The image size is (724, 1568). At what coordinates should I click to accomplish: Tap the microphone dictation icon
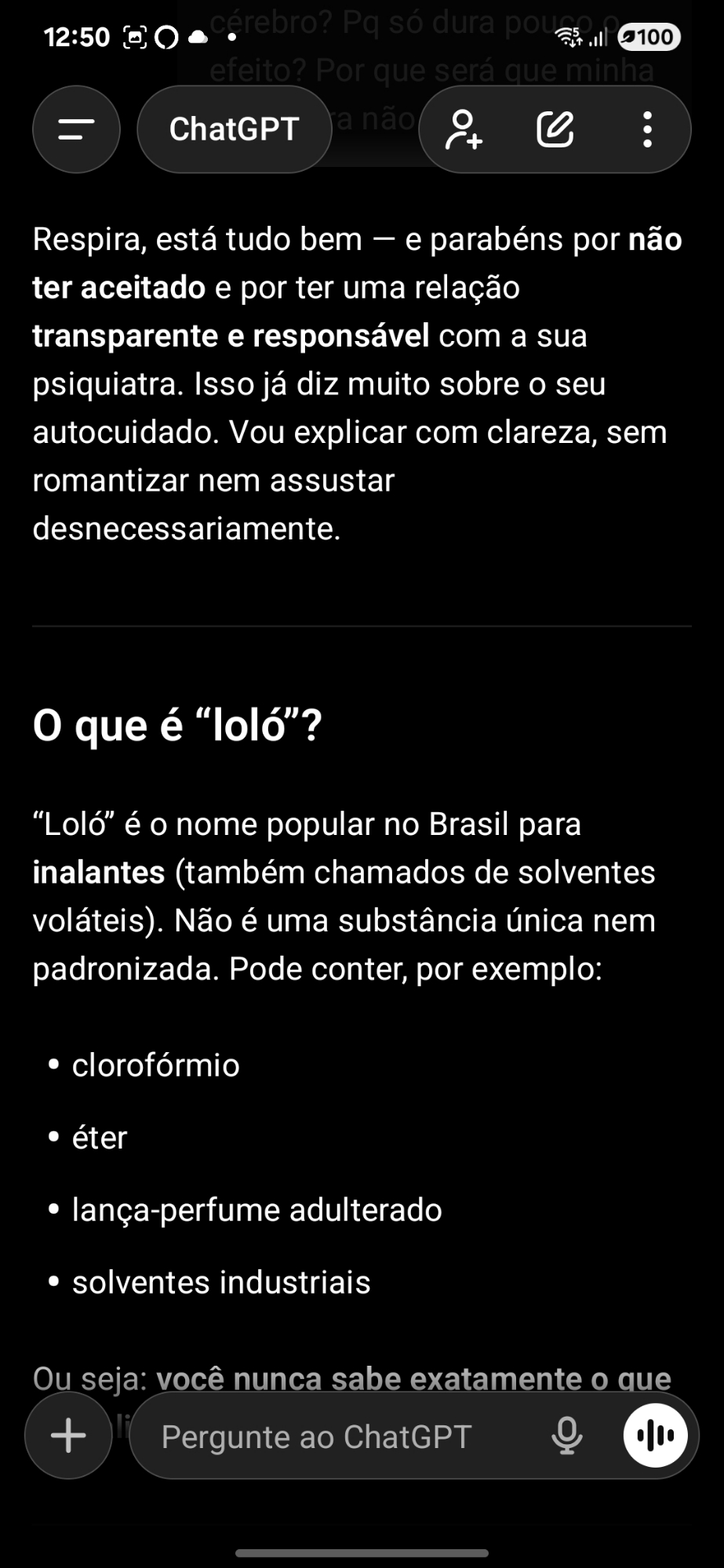click(x=566, y=1436)
